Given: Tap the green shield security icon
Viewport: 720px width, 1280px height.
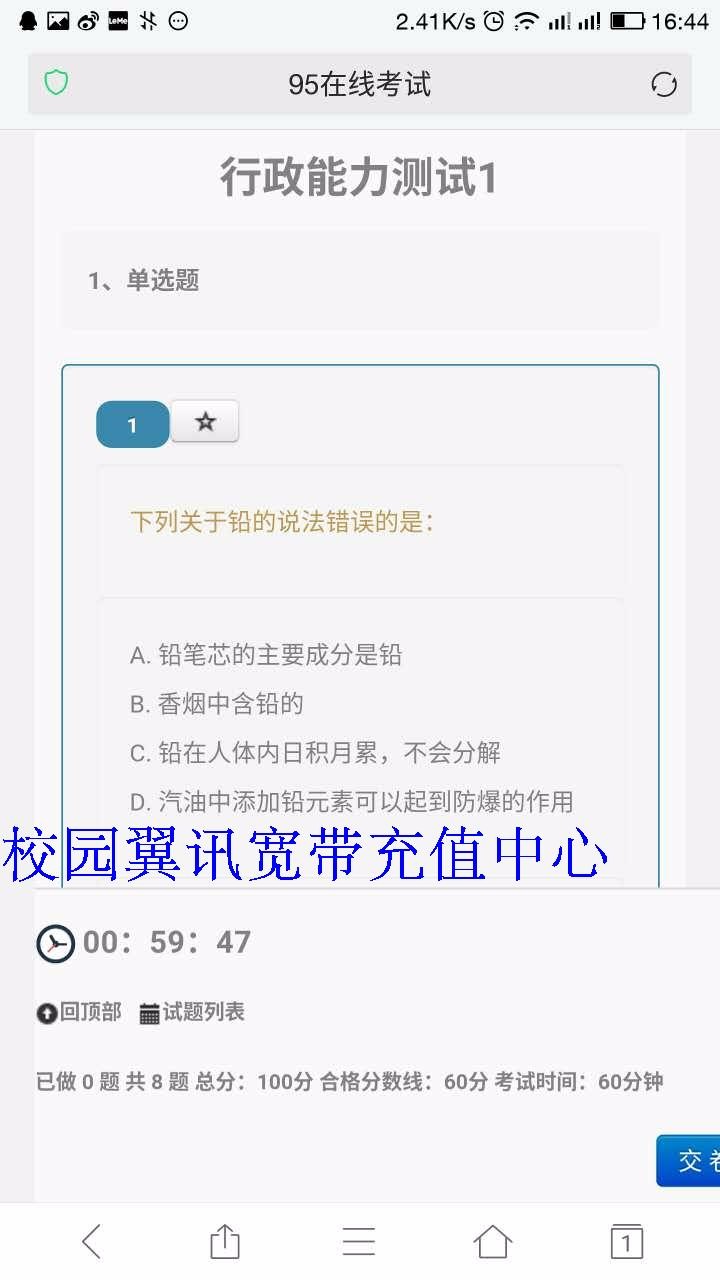Looking at the screenshot, I should (57, 86).
